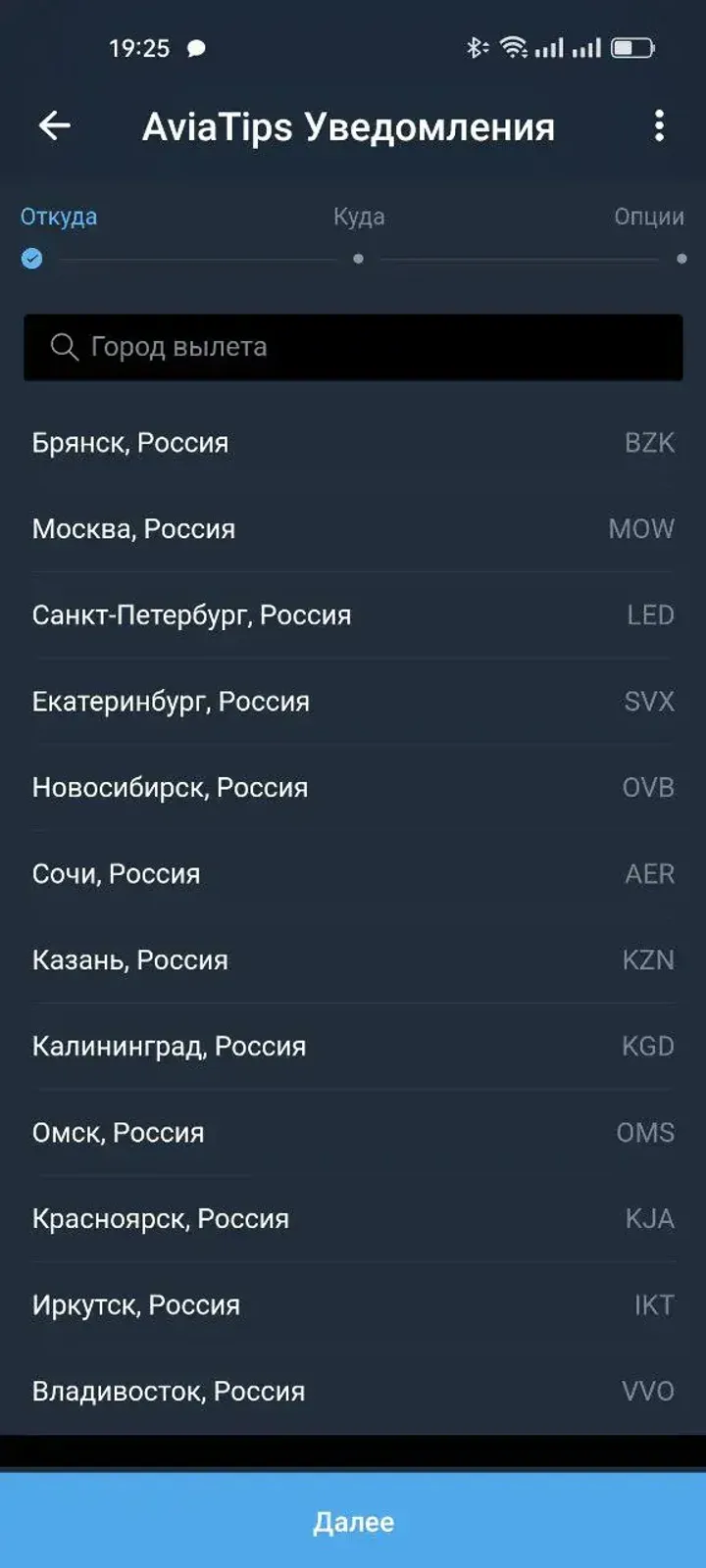Click the BZK airport code label
The width and height of the screenshot is (706, 1568).
pyautogui.click(x=650, y=443)
